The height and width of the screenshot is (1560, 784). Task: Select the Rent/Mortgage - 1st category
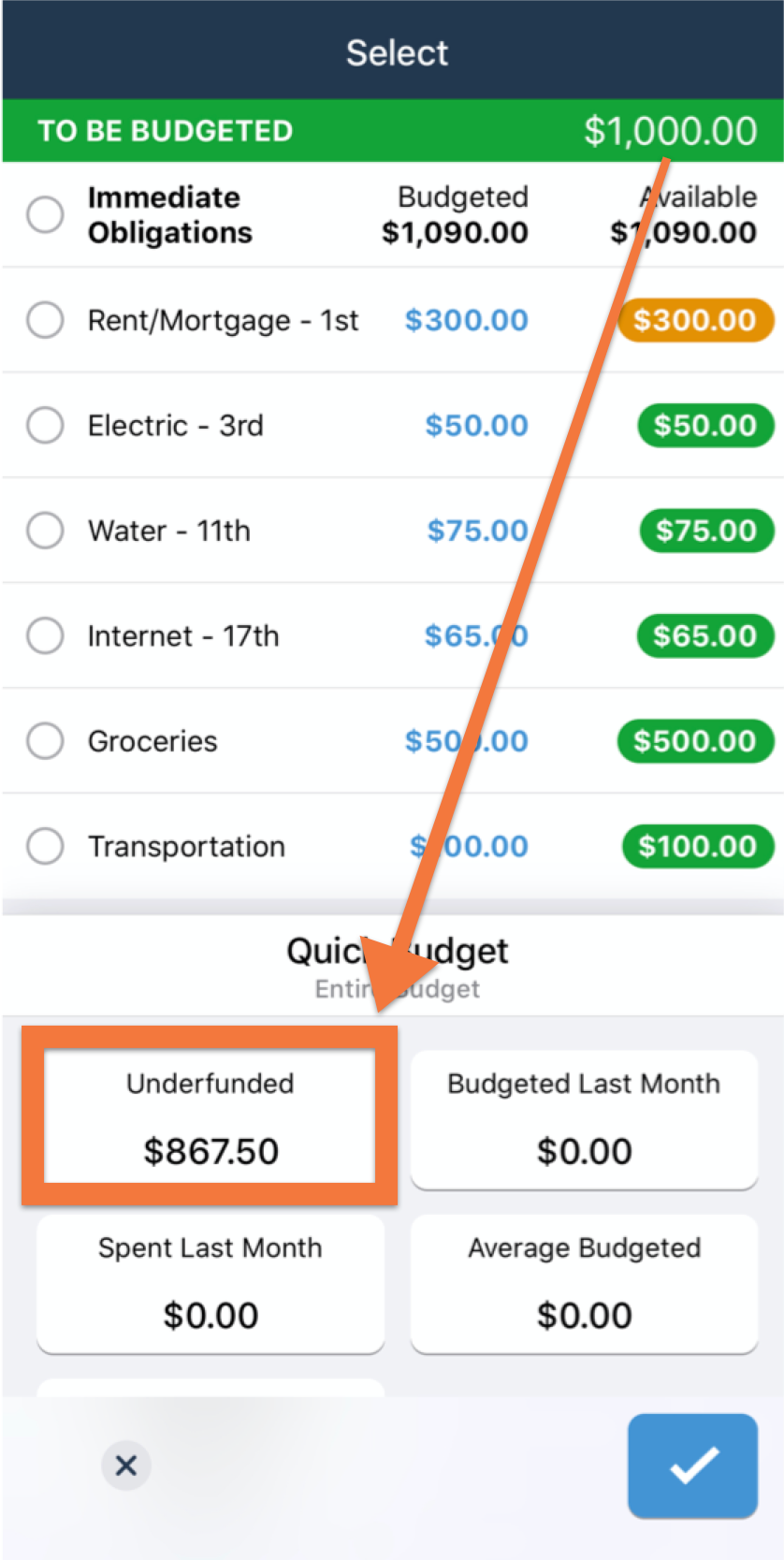pos(45,320)
